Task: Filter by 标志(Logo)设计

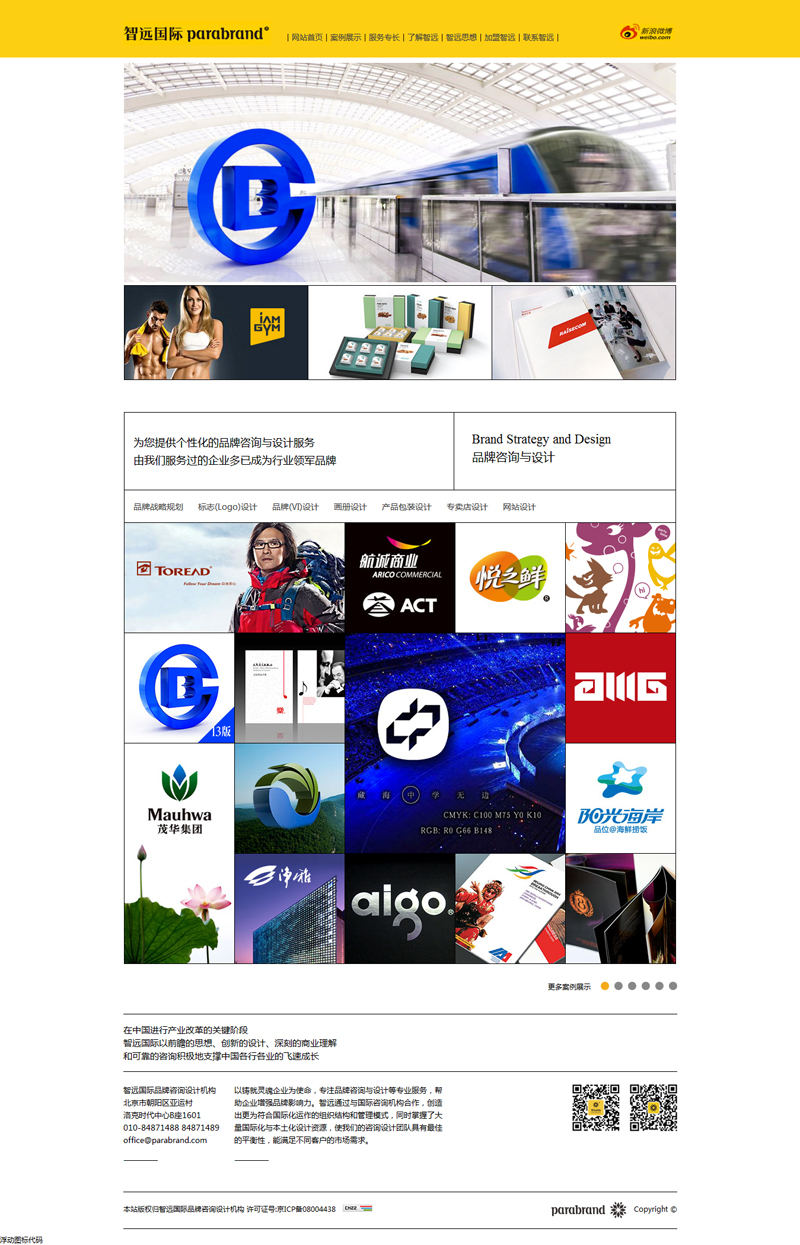Action: [x=227, y=507]
